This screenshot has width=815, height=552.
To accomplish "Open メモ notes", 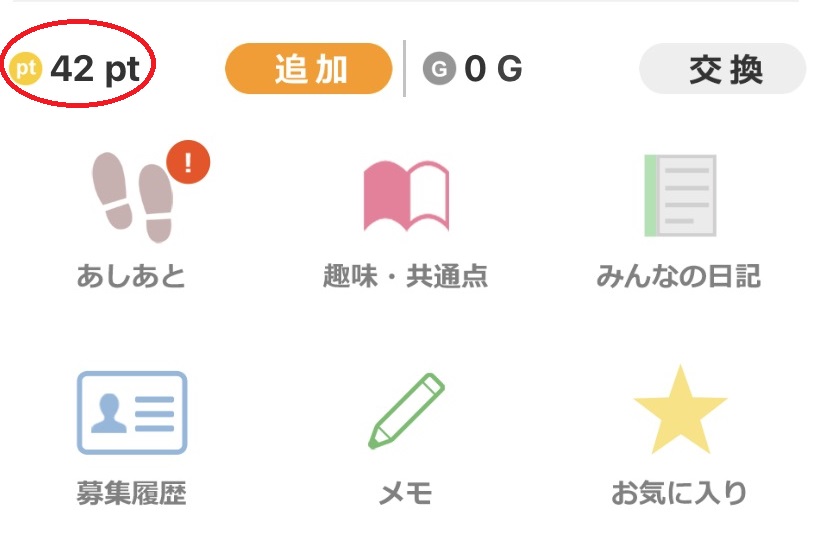I will pyautogui.click(x=405, y=435).
